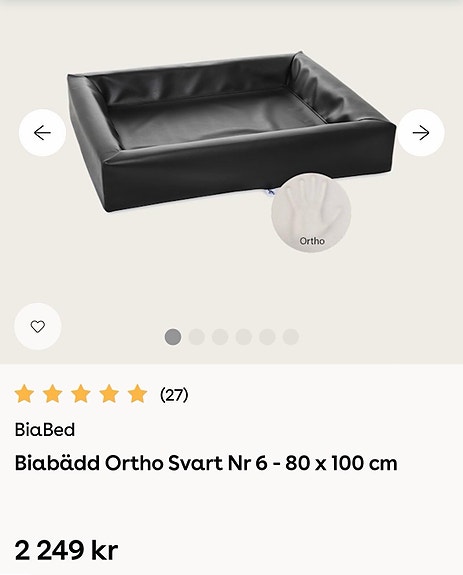Go to the next product image
The image size is (463, 575).
pos(421,133)
